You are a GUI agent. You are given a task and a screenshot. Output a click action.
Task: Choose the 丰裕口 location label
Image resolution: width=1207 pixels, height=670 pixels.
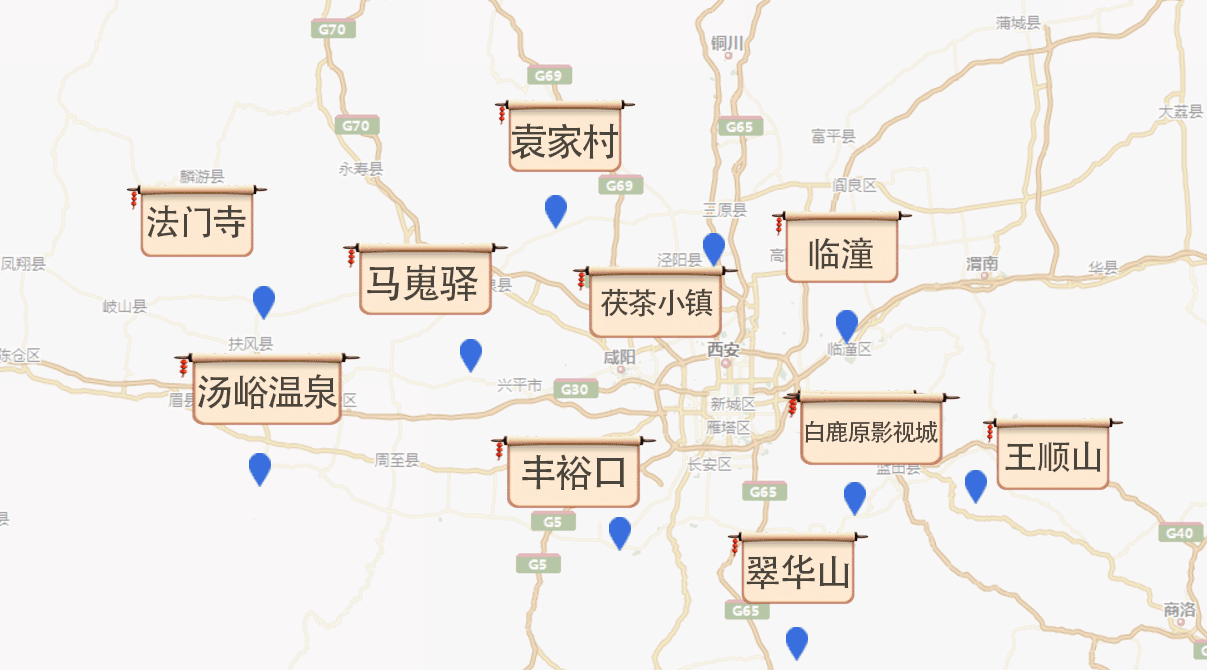tap(574, 472)
